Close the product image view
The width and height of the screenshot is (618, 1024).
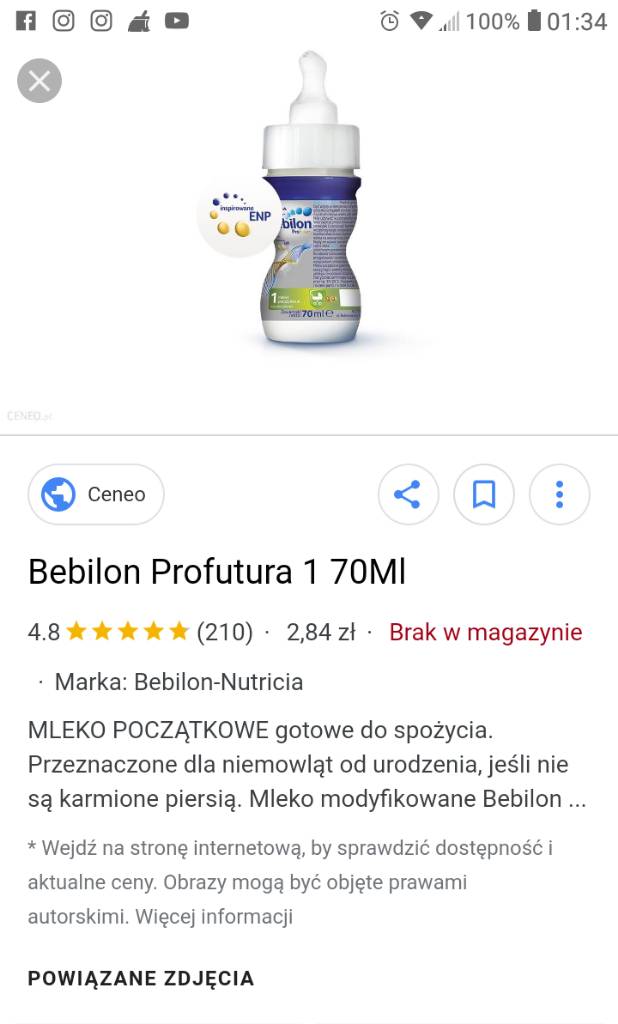point(40,81)
